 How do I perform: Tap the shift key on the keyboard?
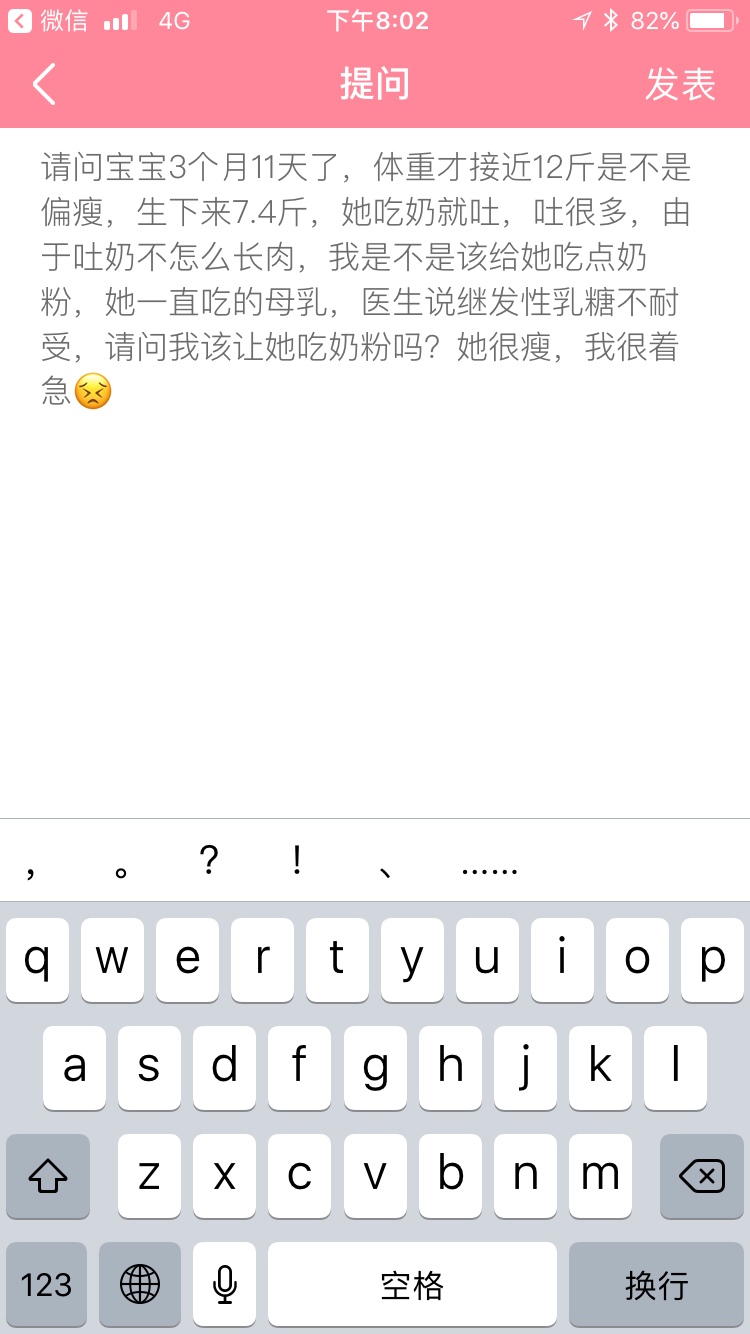[48, 1176]
